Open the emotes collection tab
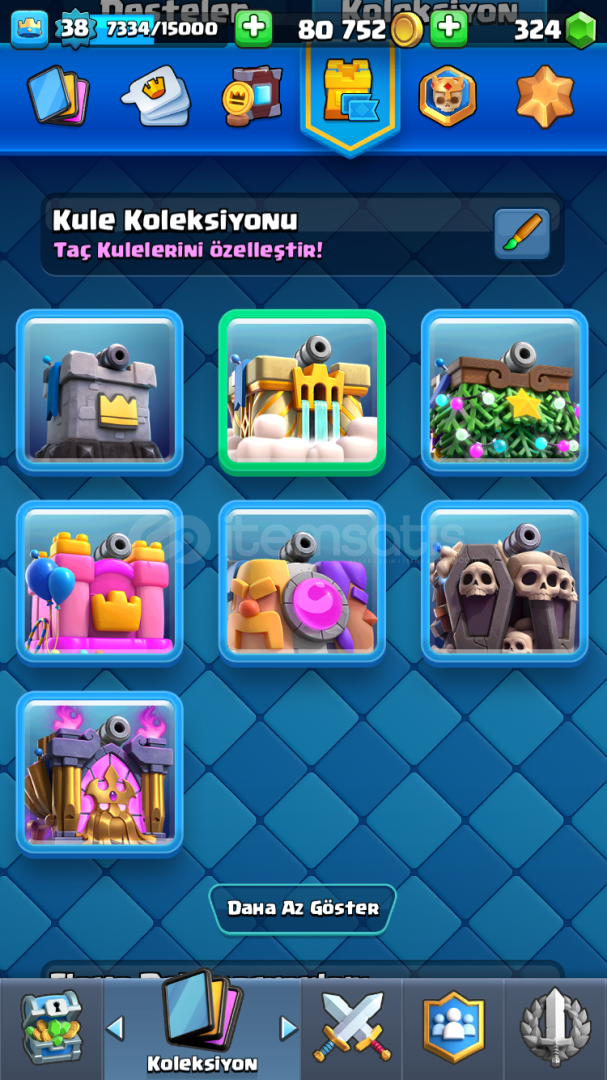 (157, 96)
